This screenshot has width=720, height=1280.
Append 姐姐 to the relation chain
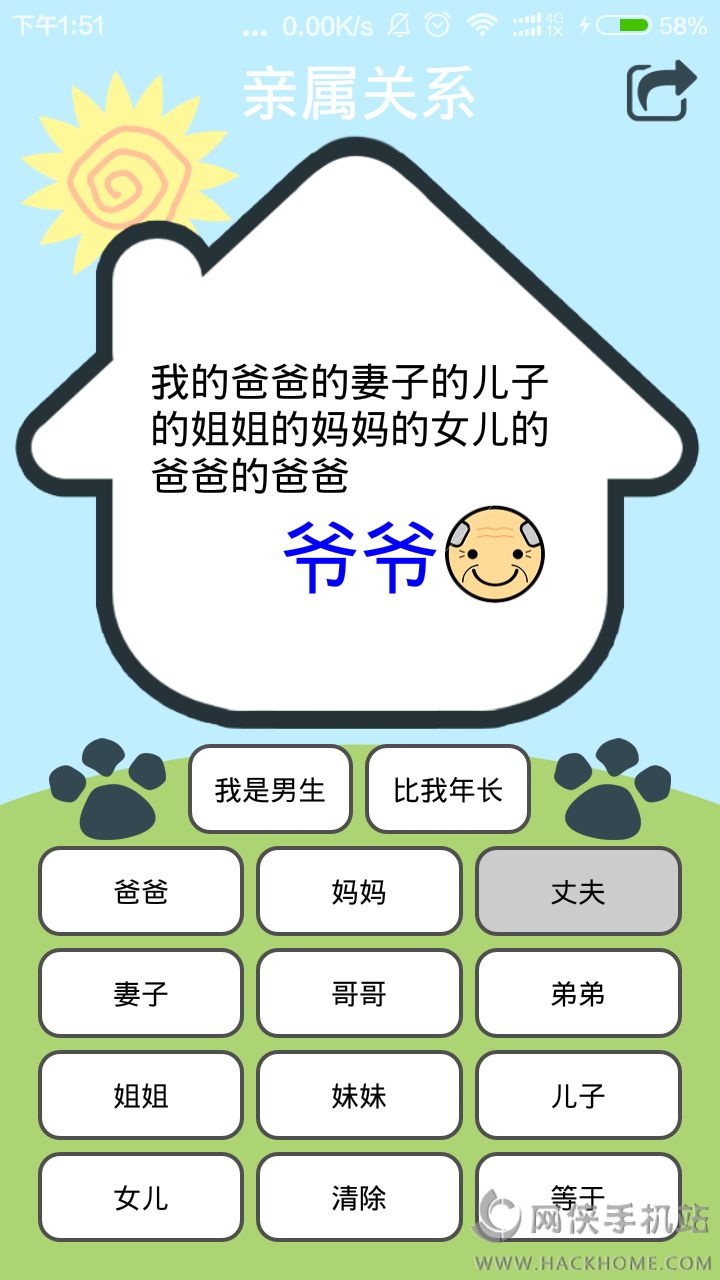pyautogui.click(x=141, y=1095)
